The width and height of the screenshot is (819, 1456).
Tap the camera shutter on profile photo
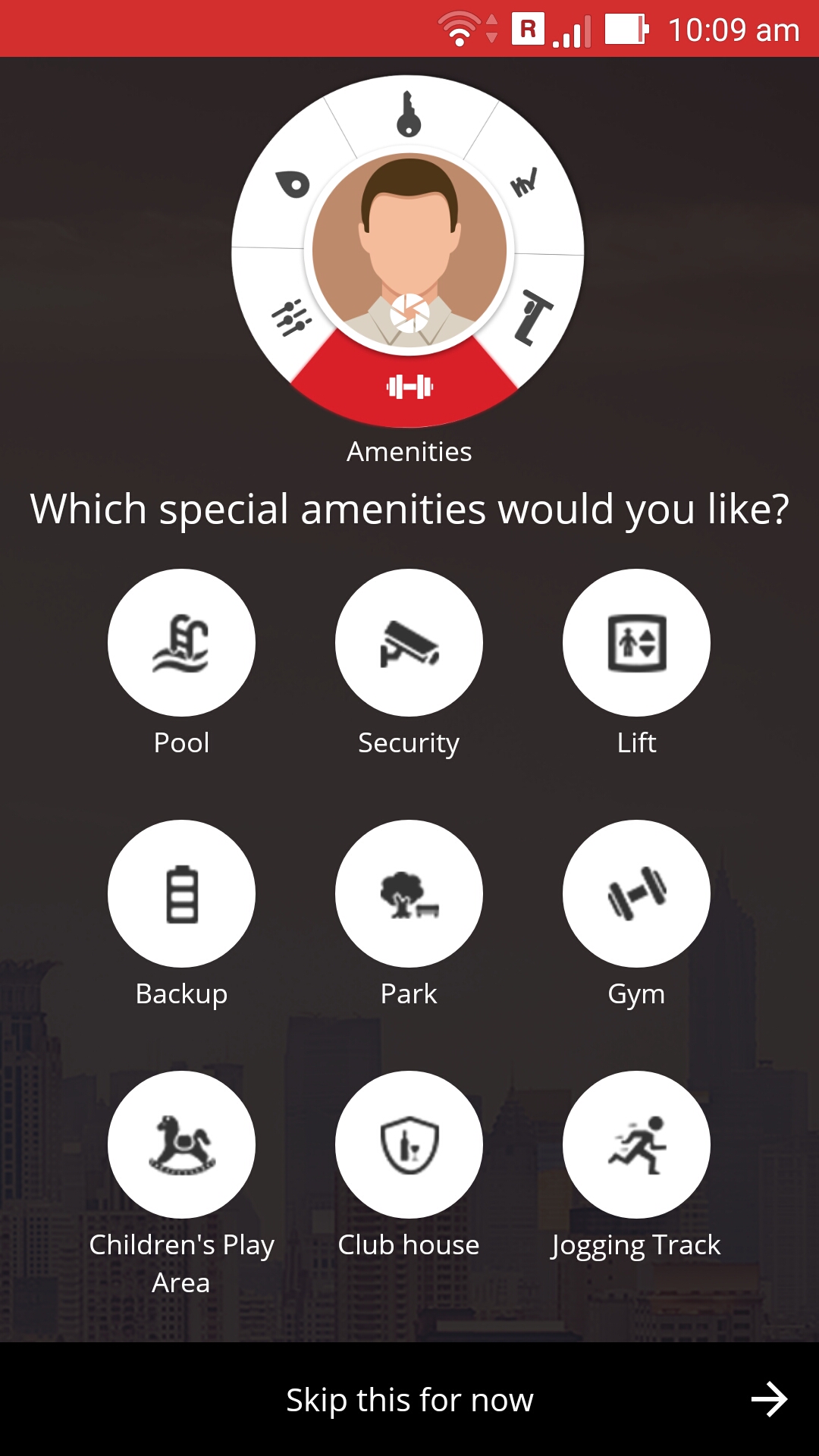point(409,313)
